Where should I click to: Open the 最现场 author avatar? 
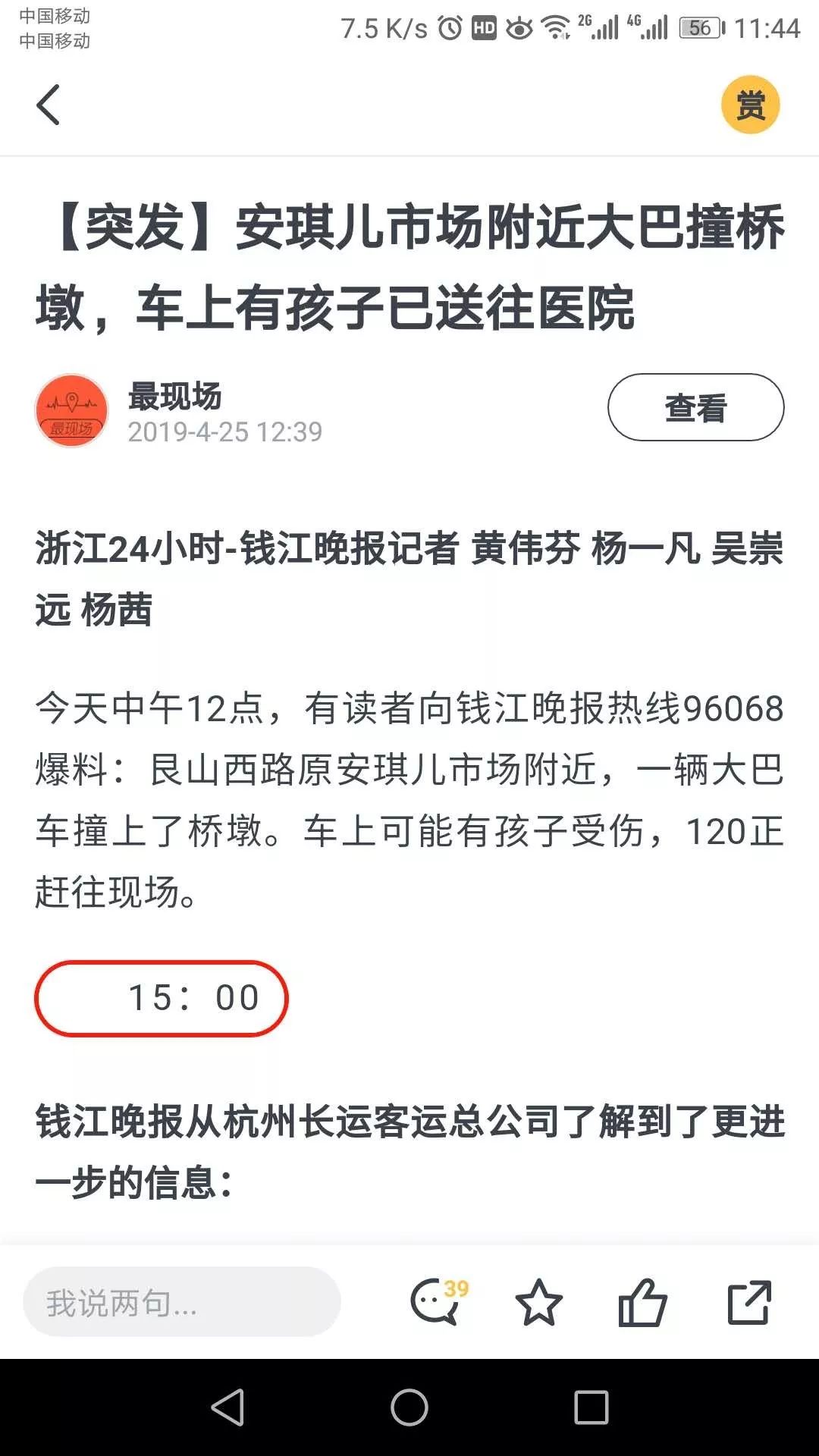(72, 410)
